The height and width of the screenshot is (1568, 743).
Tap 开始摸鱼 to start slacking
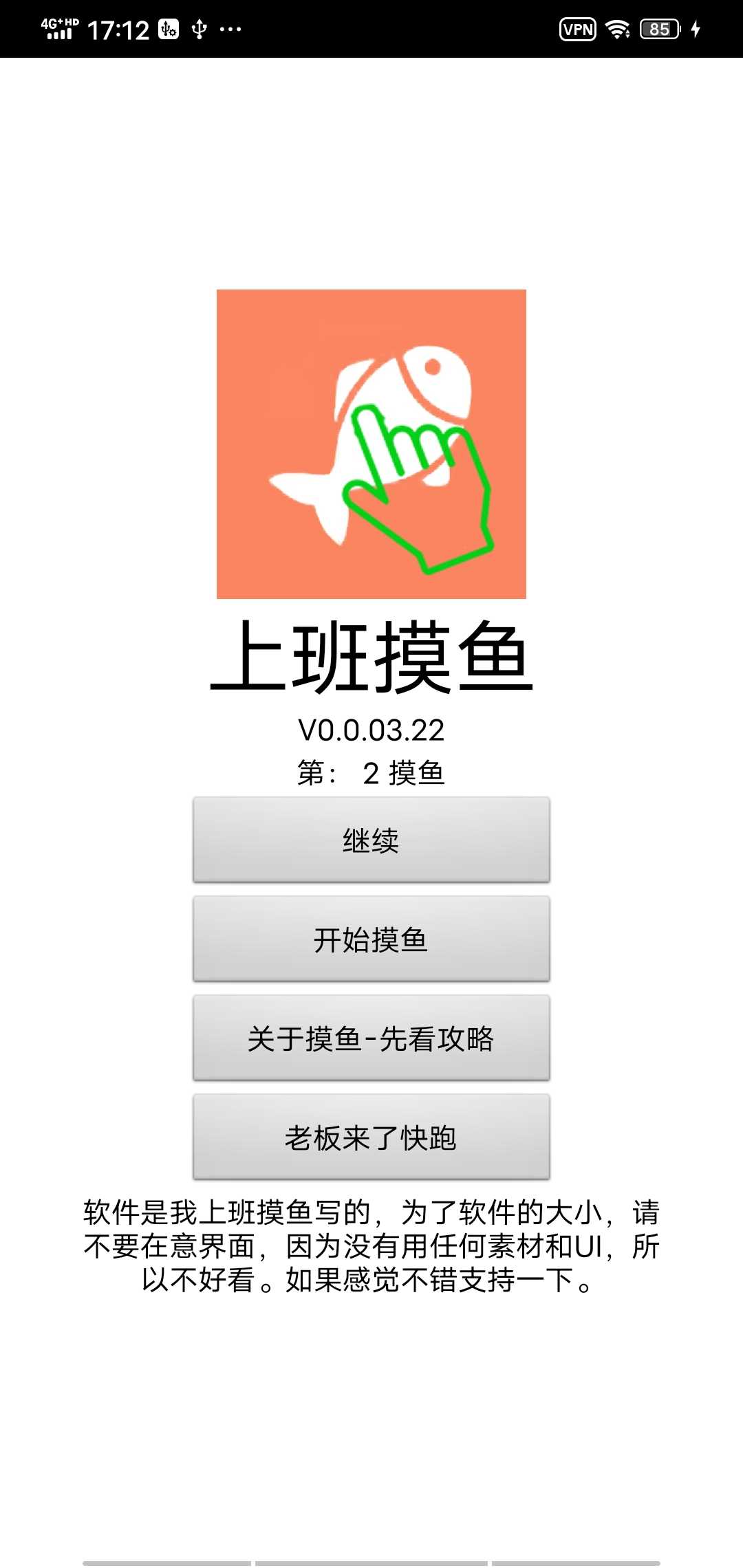(x=371, y=939)
